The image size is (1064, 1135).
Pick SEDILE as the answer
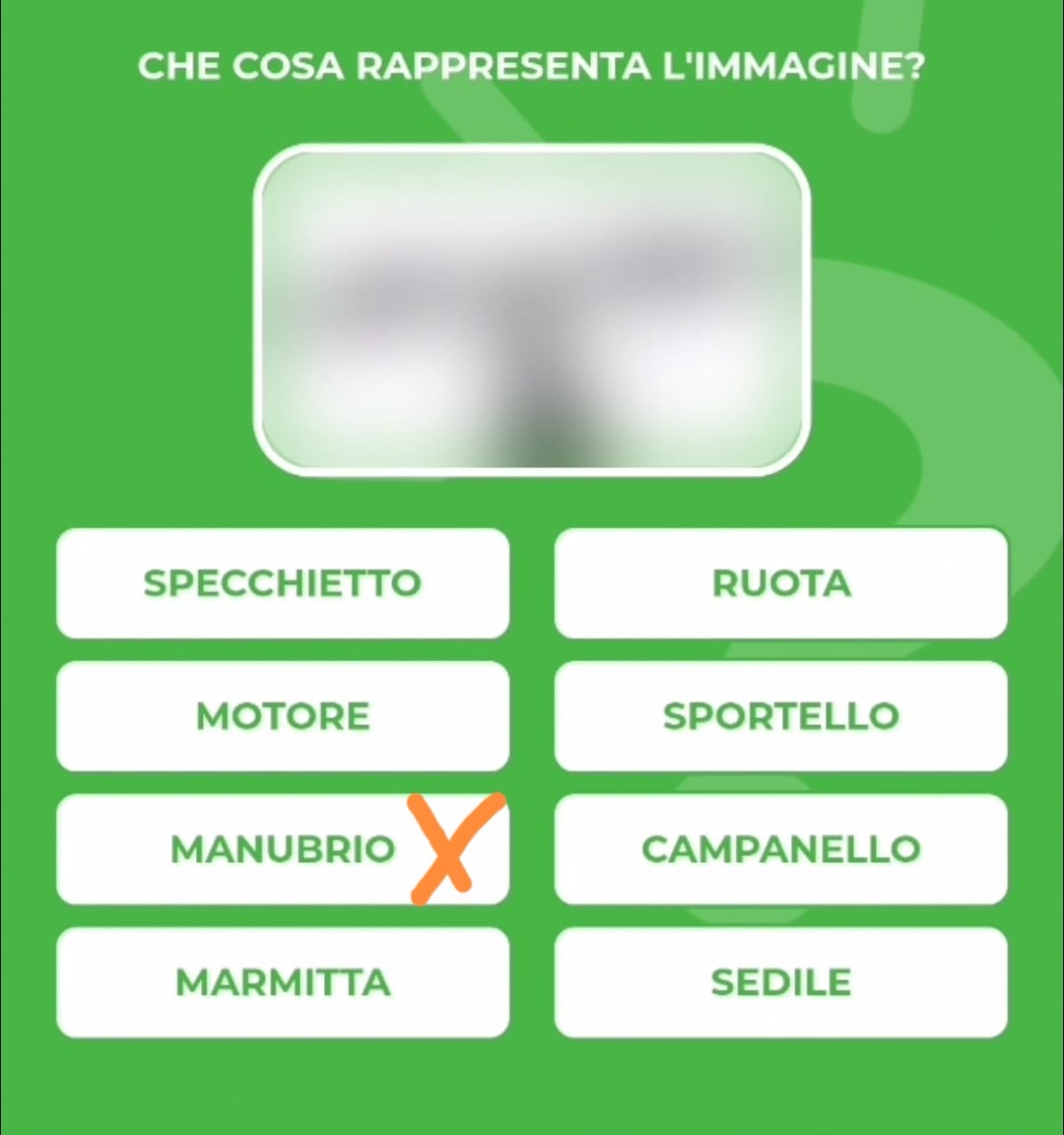point(781,982)
